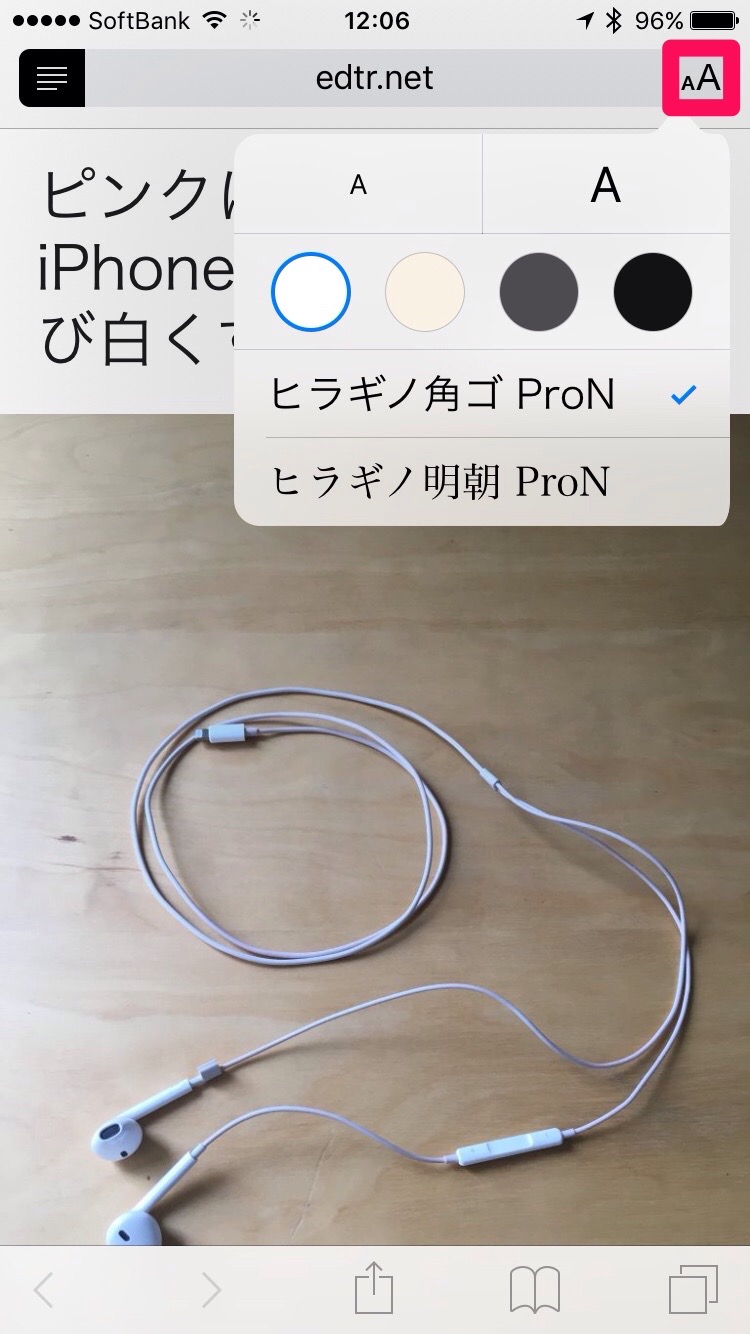Pick the dark gray background color
The width and height of the screenshot is (750, 1334).
pyautogui.click(x=539, y=292)
